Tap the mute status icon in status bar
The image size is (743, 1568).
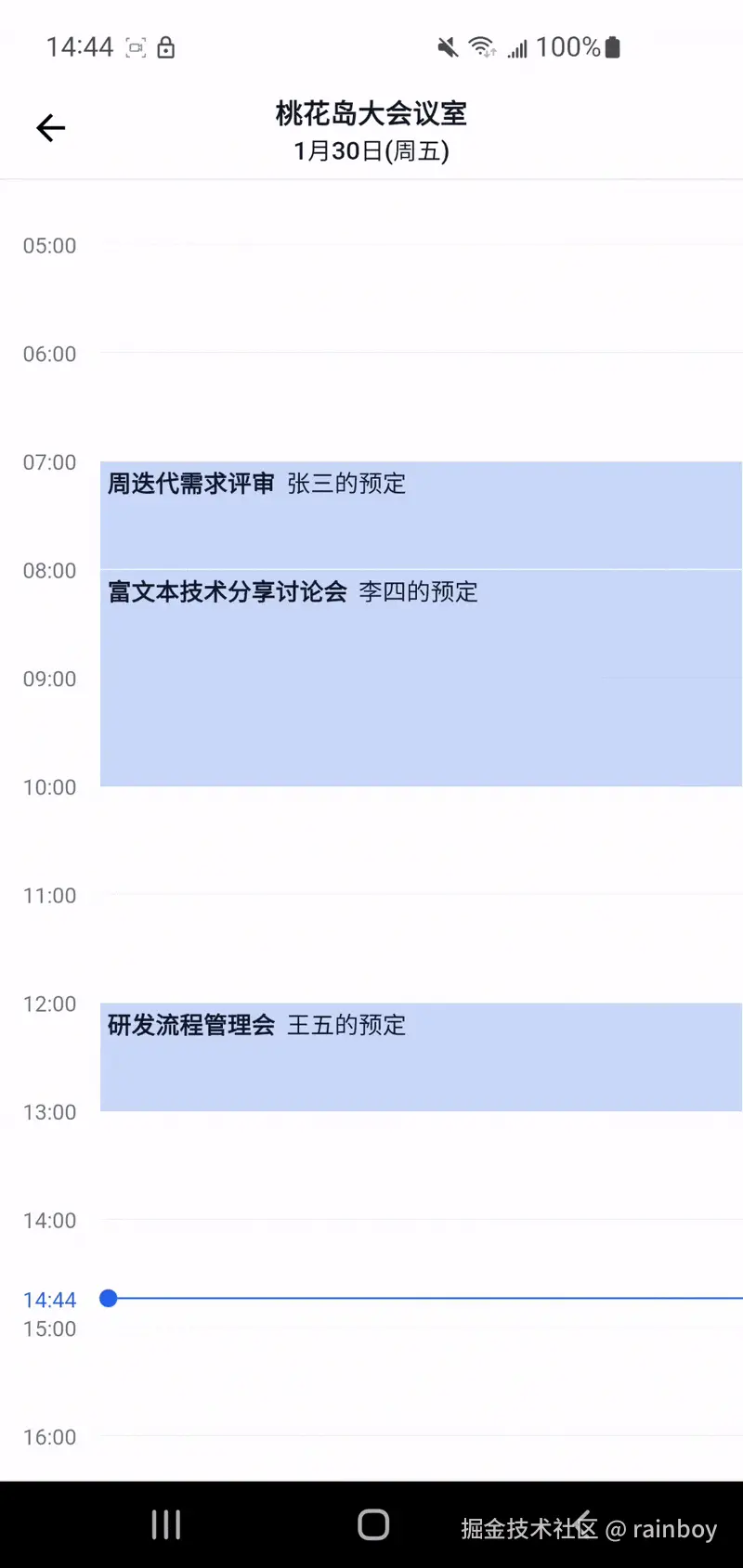[447, 46]
